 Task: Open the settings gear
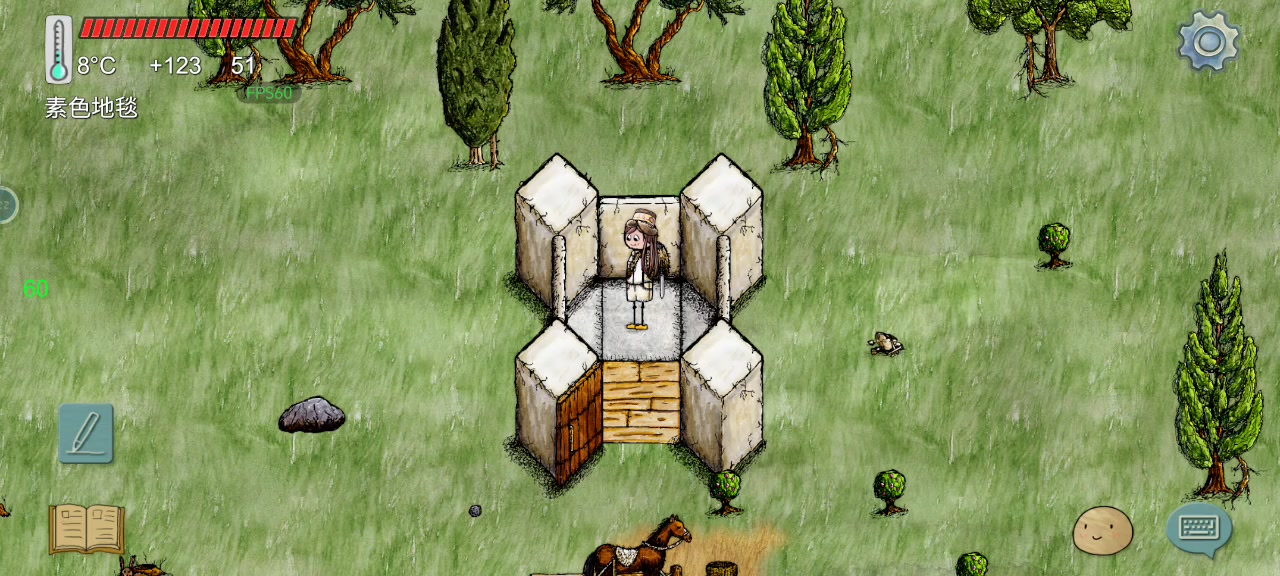[1209, 41]
